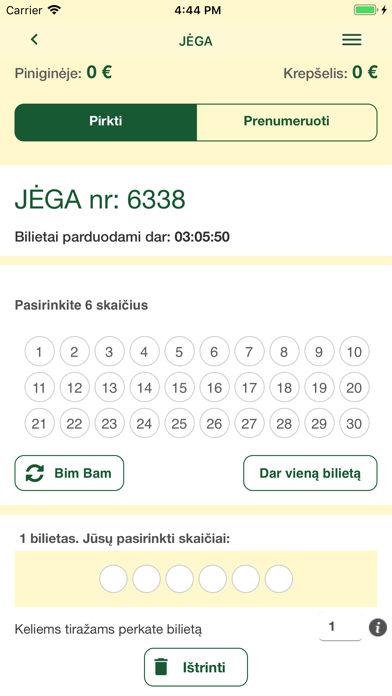Screen dimensions: 392x696
Task: Select number 25 in the number grid
Action: click(x=179, y=423)
